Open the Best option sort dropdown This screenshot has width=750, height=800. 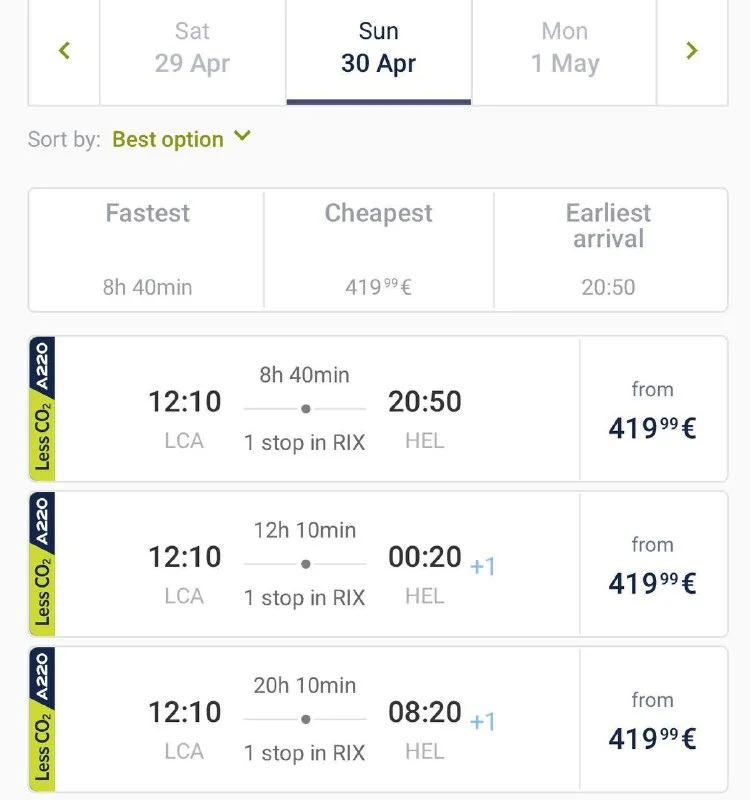tap(181, 139)
